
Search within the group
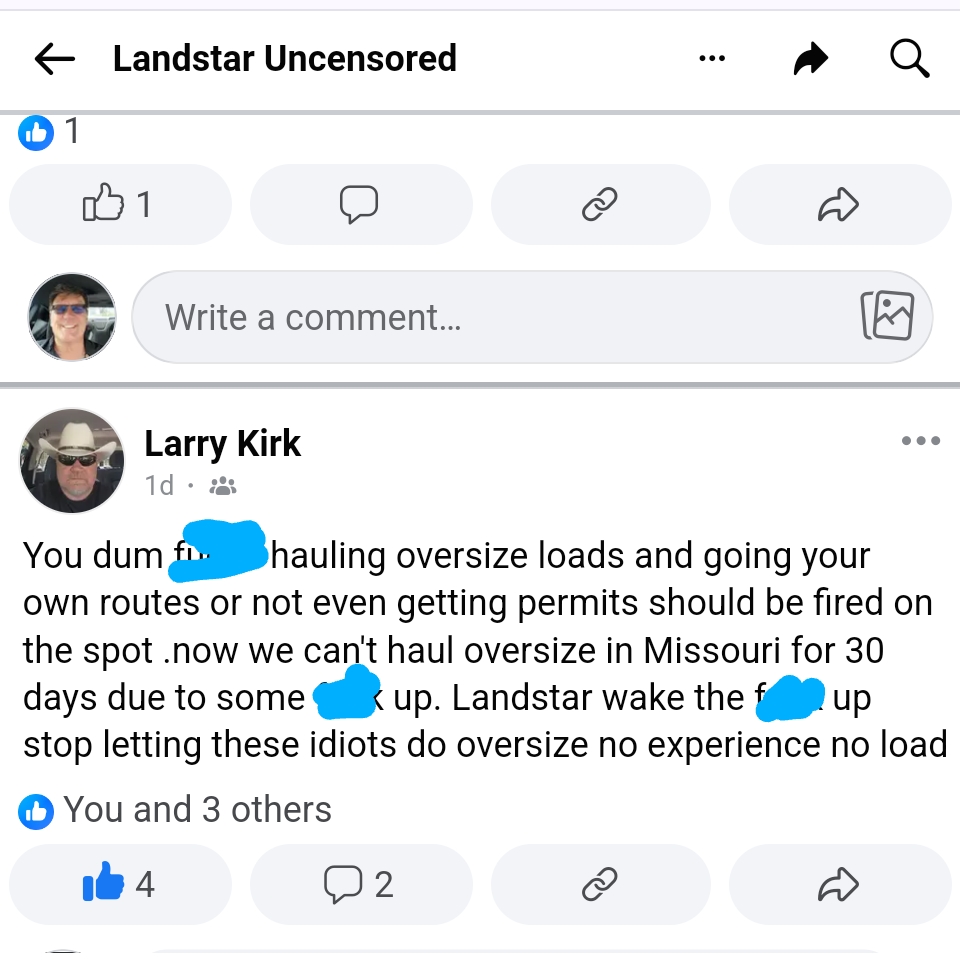909,59
